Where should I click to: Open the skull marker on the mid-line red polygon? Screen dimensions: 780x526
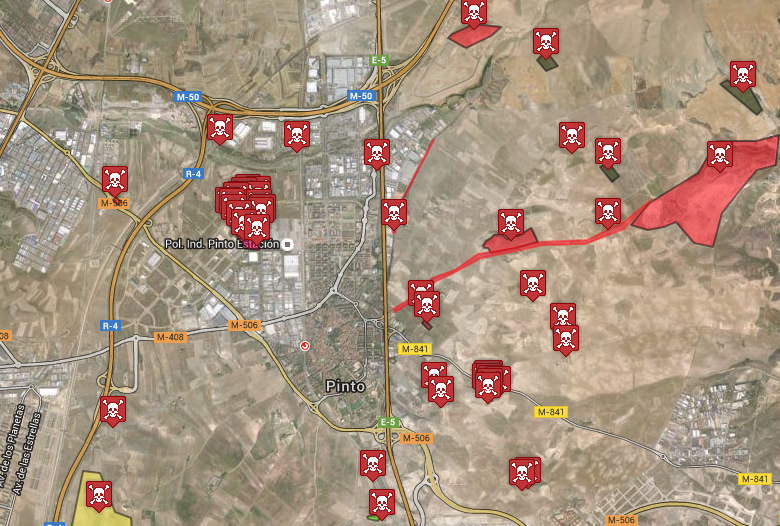tap(511, 223)
